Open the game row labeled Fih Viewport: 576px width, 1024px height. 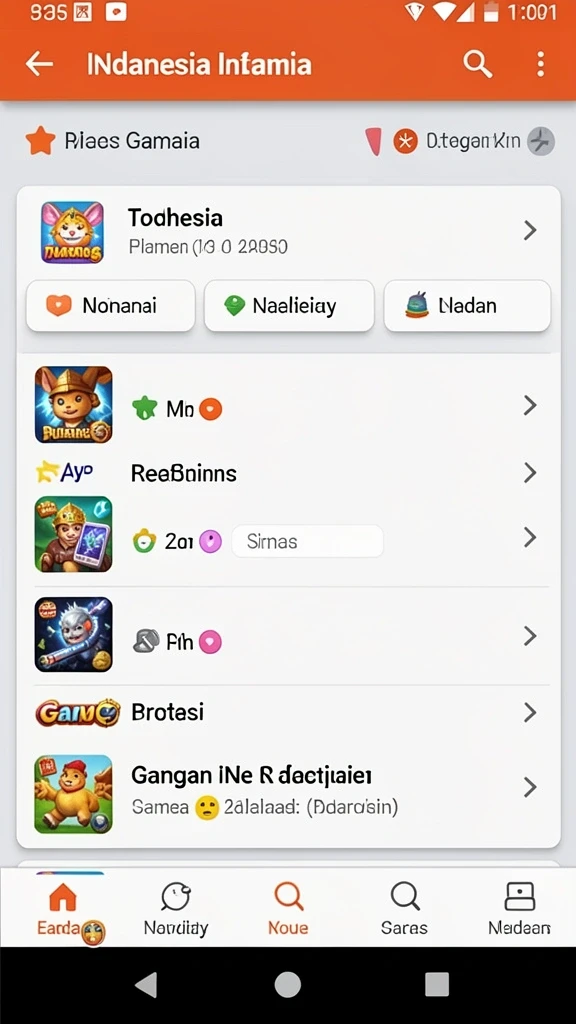pyautogui.click(x=288, y=636)
